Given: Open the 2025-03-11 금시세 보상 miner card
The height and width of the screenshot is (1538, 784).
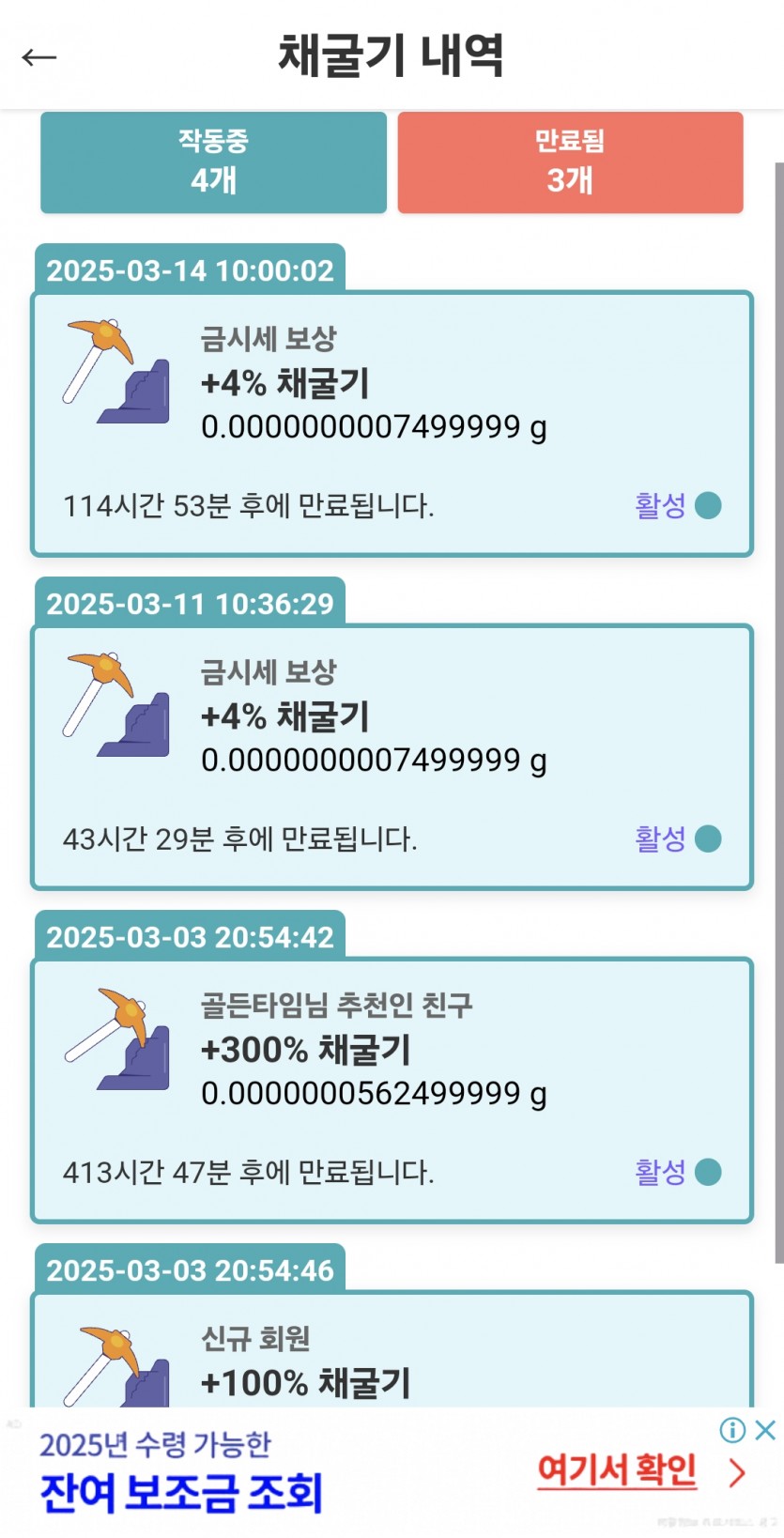Looking at the screenshot, I should pyautogui.click(x=392, y=757).
